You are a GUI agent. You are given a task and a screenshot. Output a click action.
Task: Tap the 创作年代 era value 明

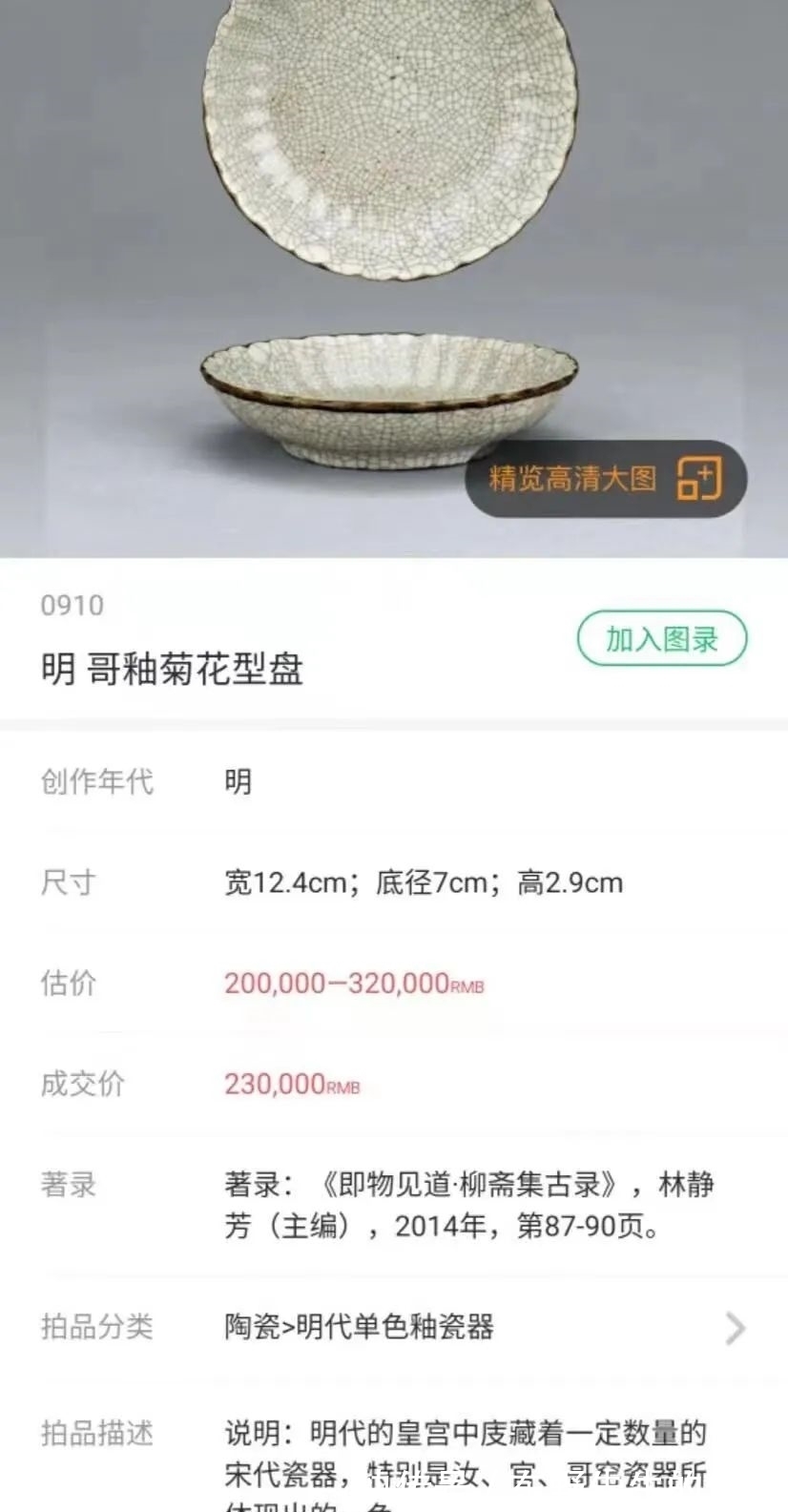point(237,782)
